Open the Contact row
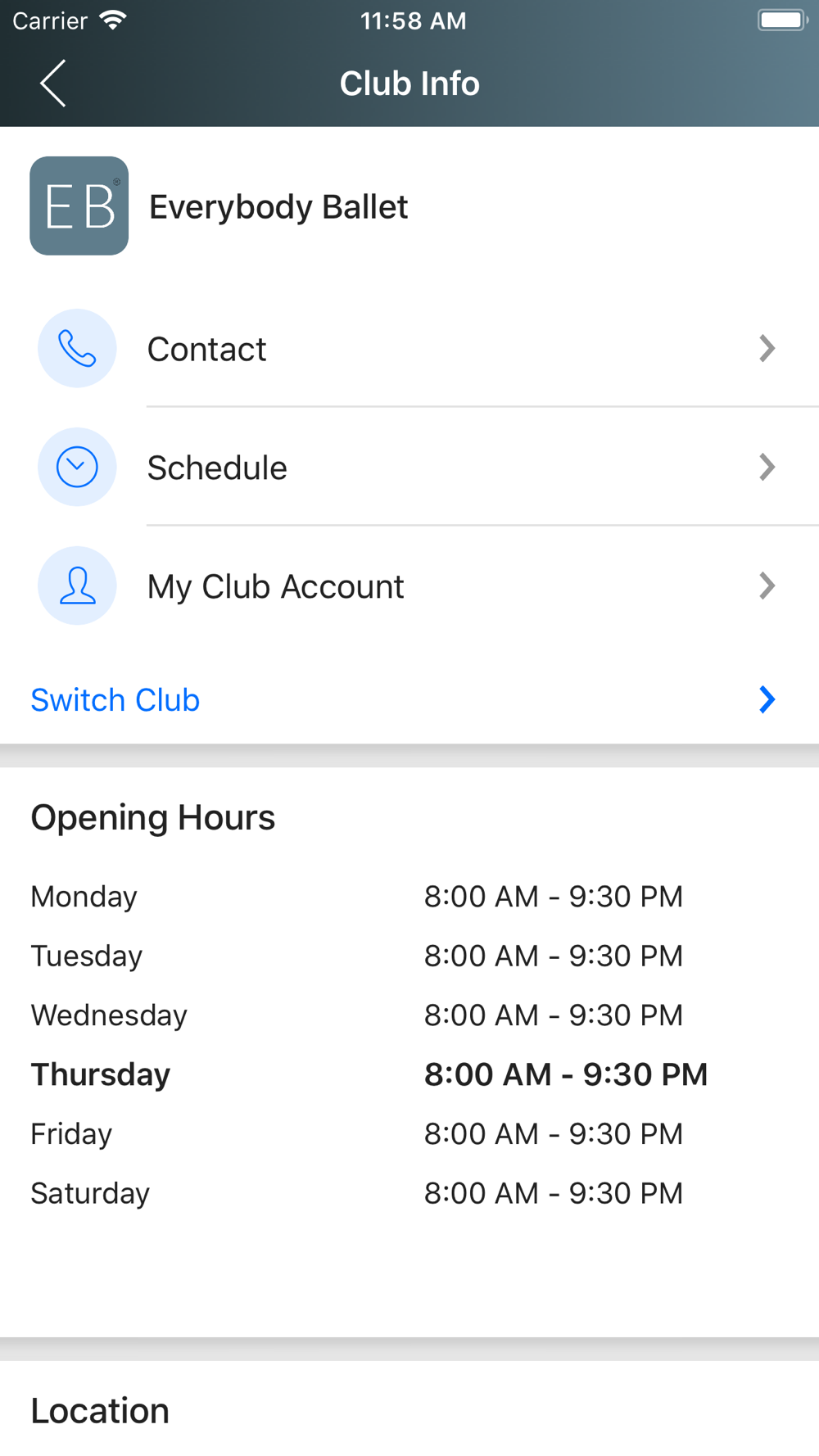Screen dimensions: 819x1456 pyautogui.click(x=409, y=350)
